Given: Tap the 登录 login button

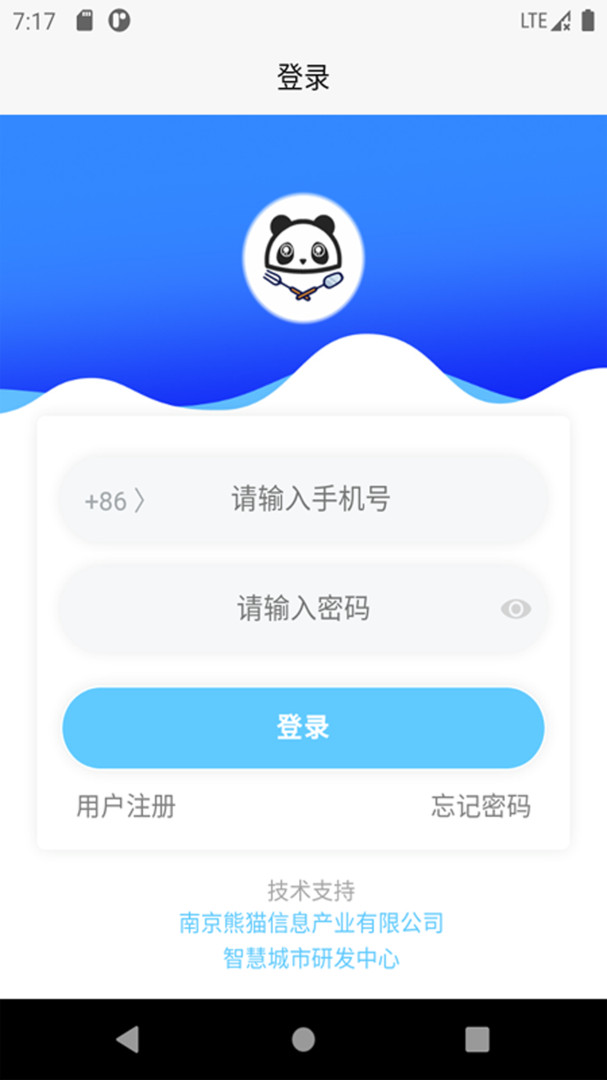Looking at the screenshot, I should pyautogui.click(x=303, y=727).
